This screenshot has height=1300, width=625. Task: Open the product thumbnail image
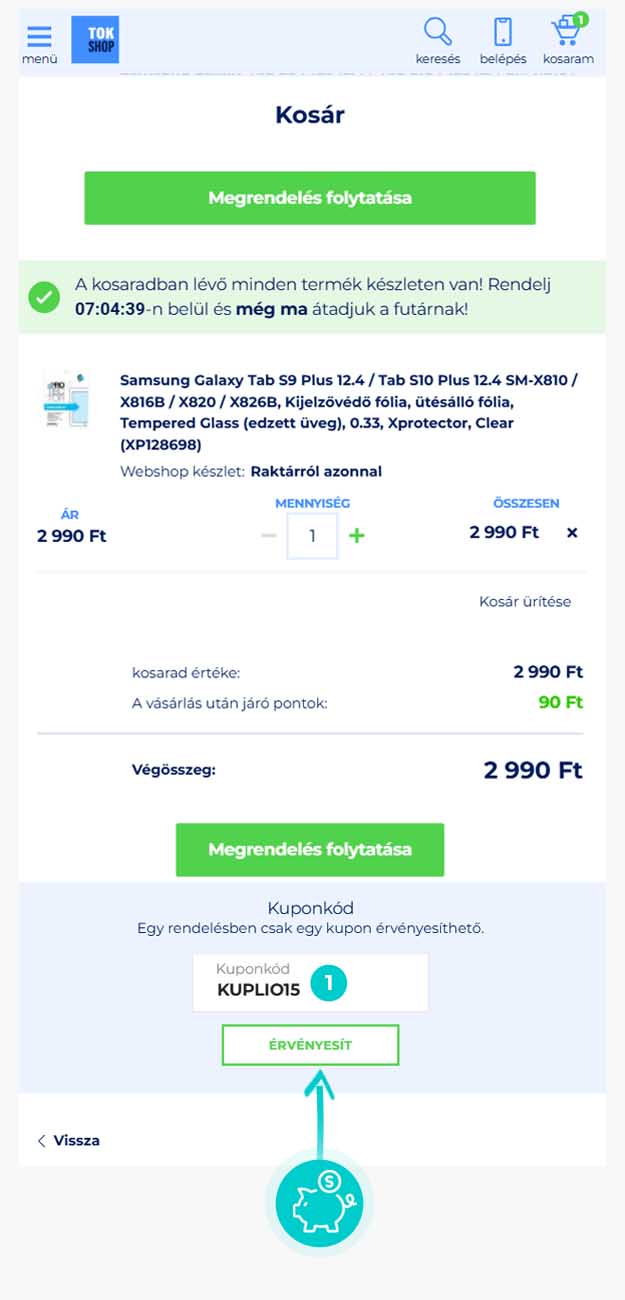[x=67, y=400]
